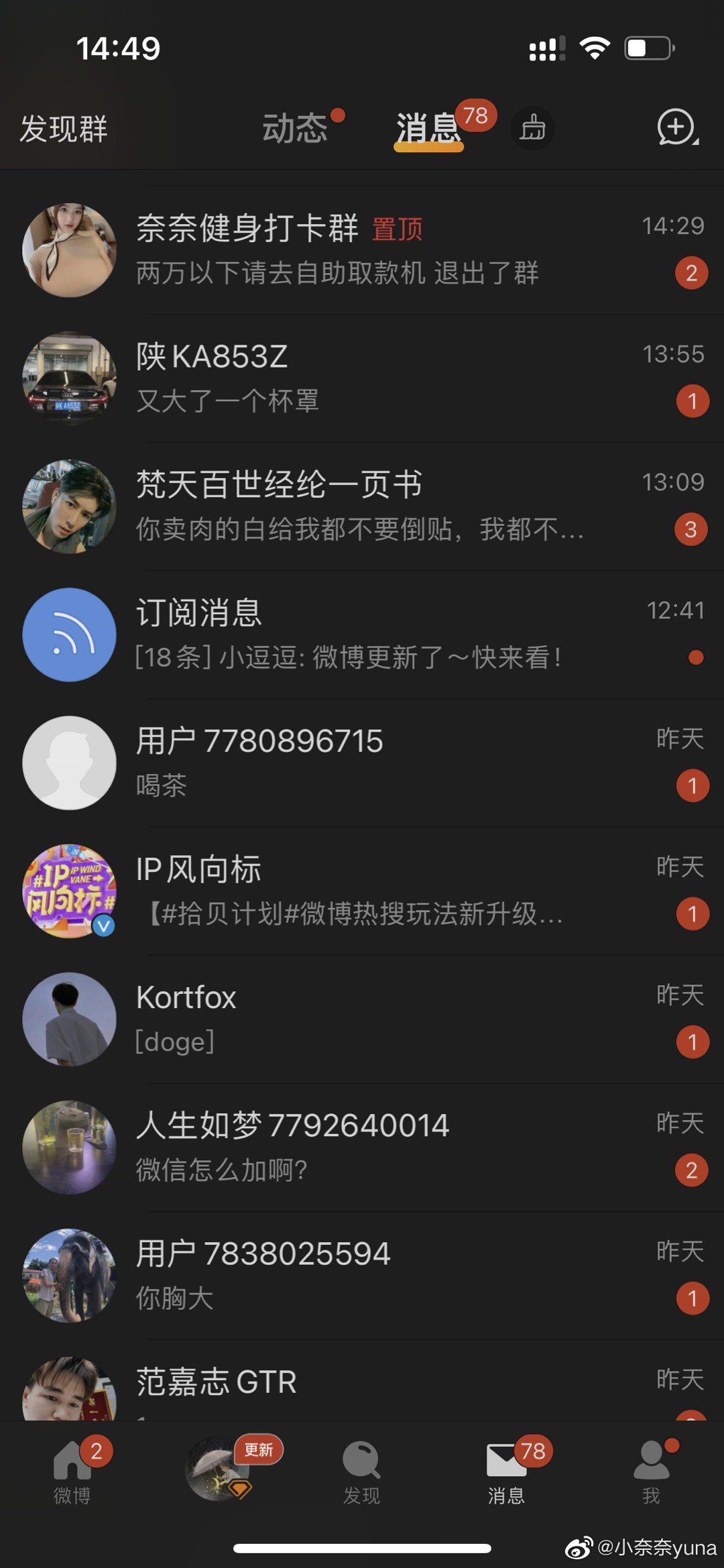Image resolution: width=724 pixels, height=1568 pixels.
Task: Open the 发现群 discover groups link
Action: click(64, 128)
